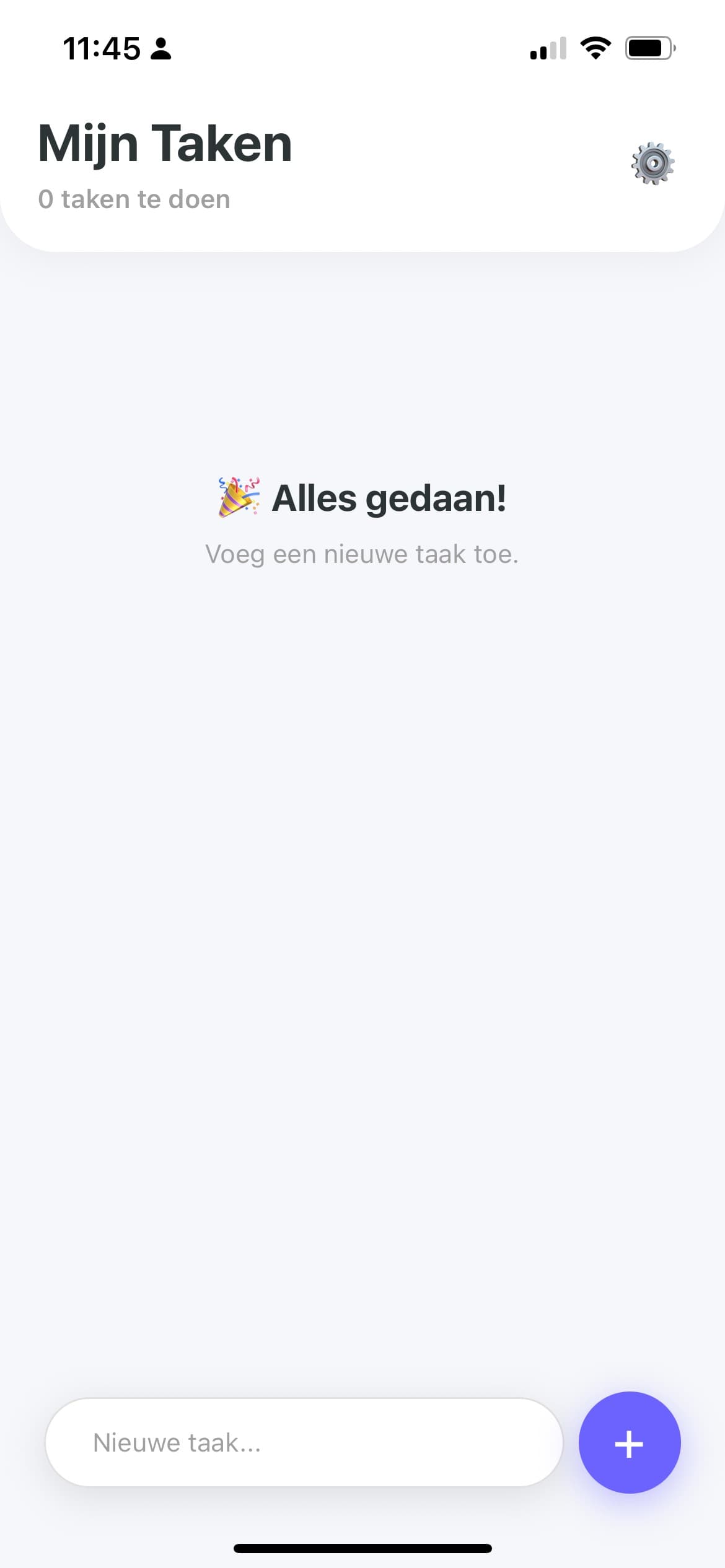Tap 'Voeg een nieuwe taak toe.' text
This screenshot has width=725, height=1568.
click(362, 553)
